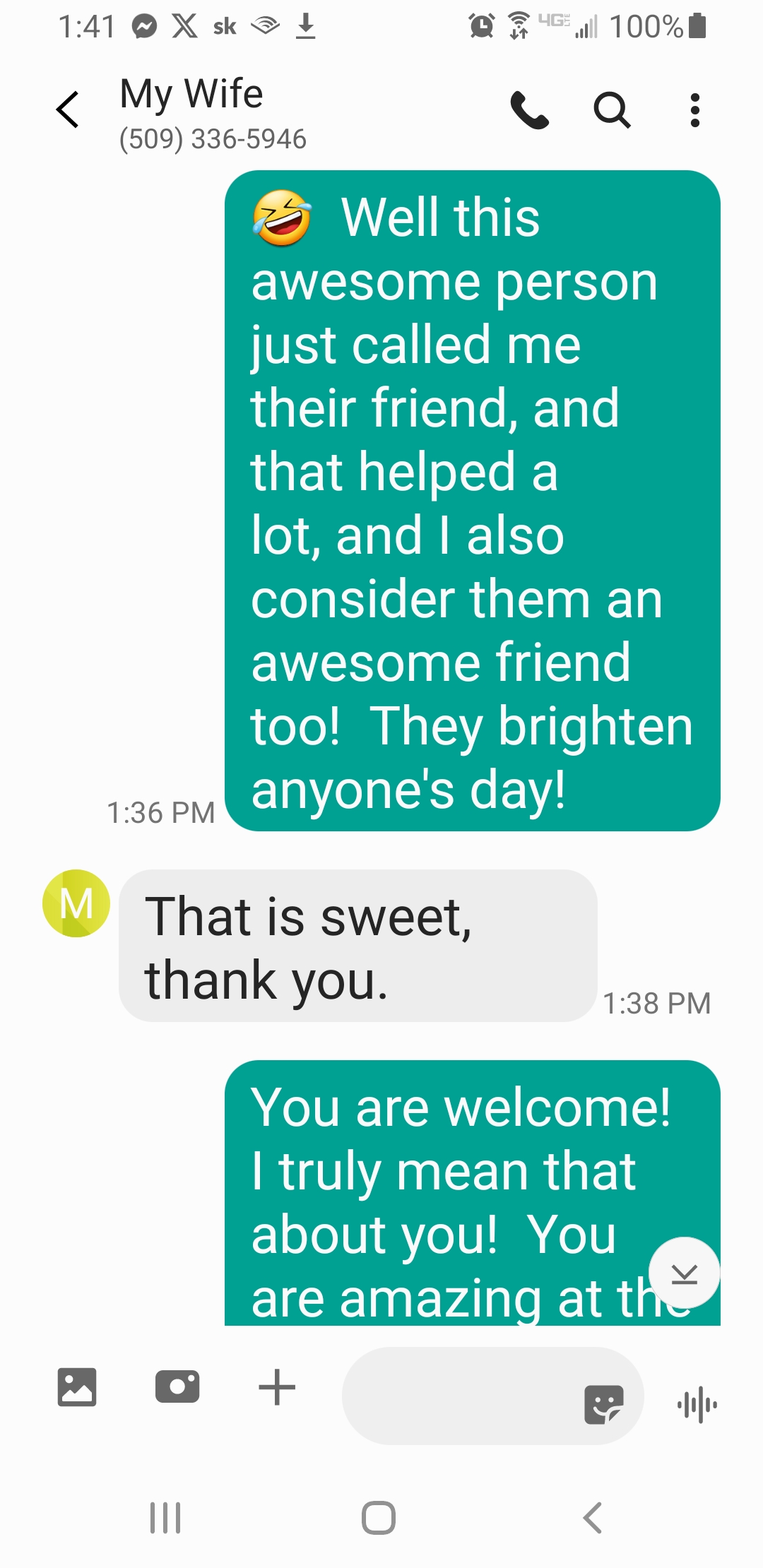The image size is (763, 1568).
Task: Open the three-dot overflow menu
Action: [x=695, y=110]
